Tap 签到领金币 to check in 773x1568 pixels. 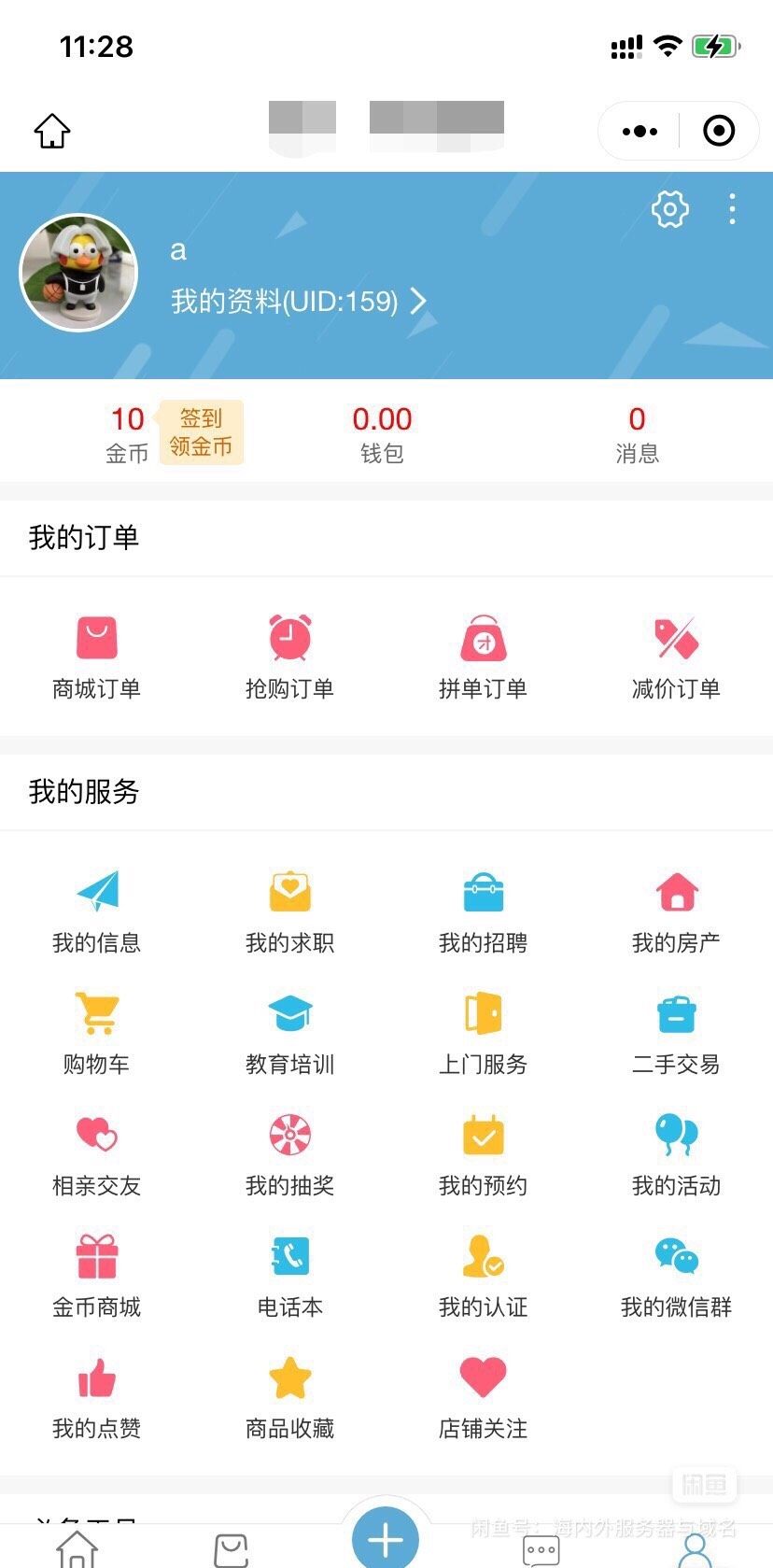(x=201, y=432)
